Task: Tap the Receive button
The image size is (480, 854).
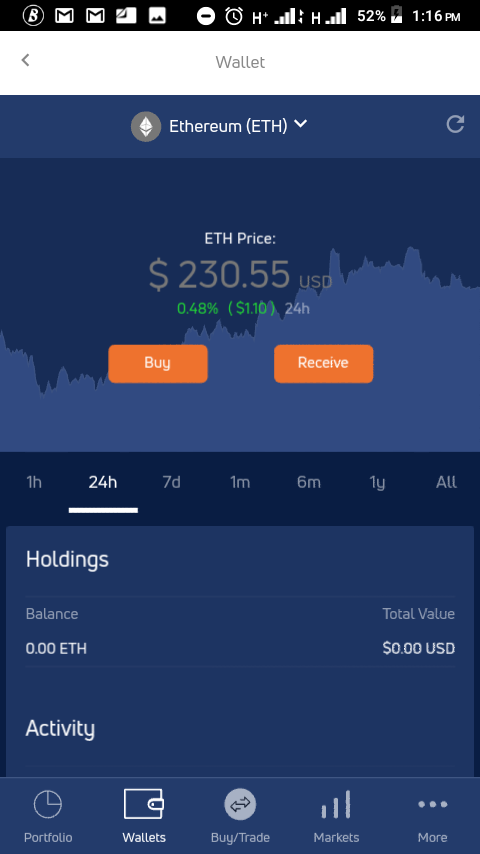Action: tap(323, 363)
